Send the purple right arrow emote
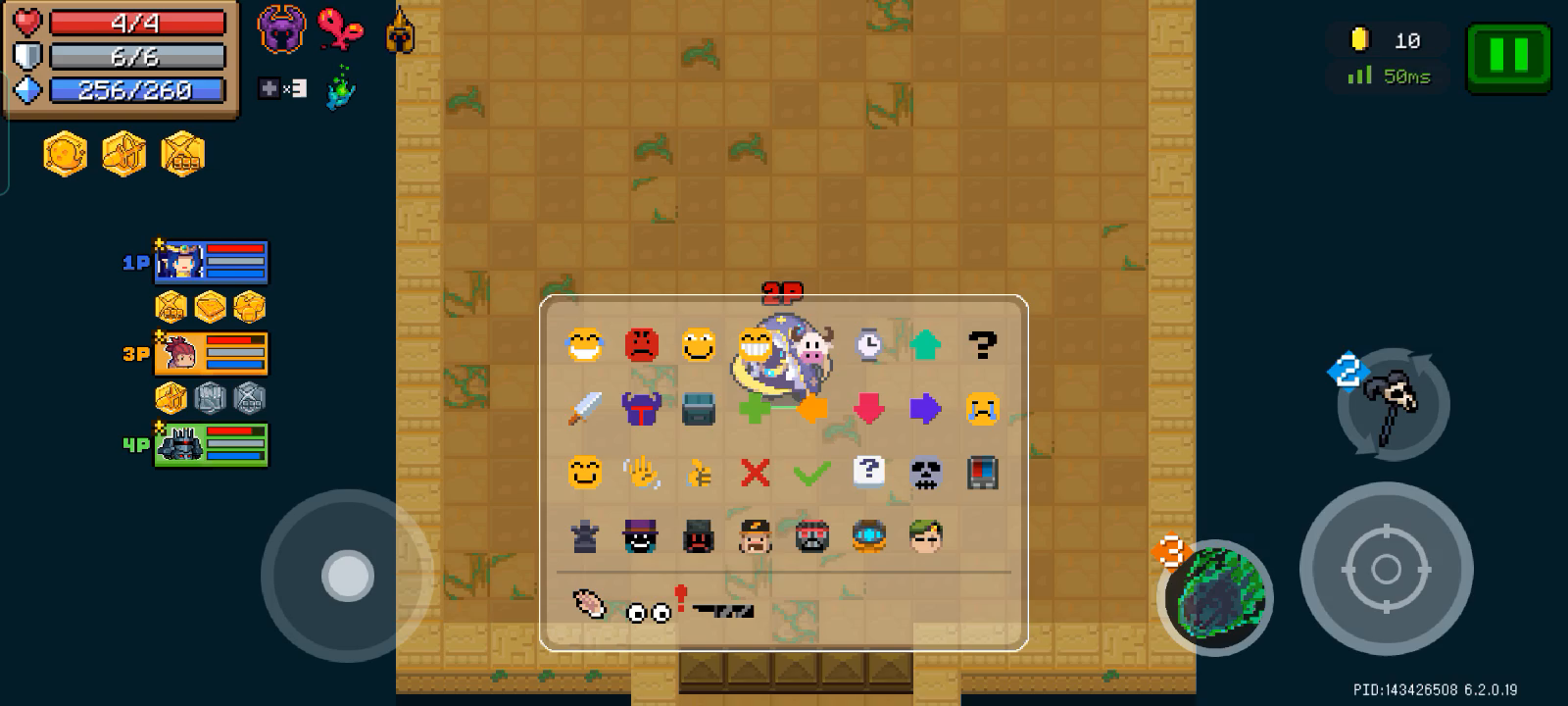1568x706 pixels. coord(925,409)
